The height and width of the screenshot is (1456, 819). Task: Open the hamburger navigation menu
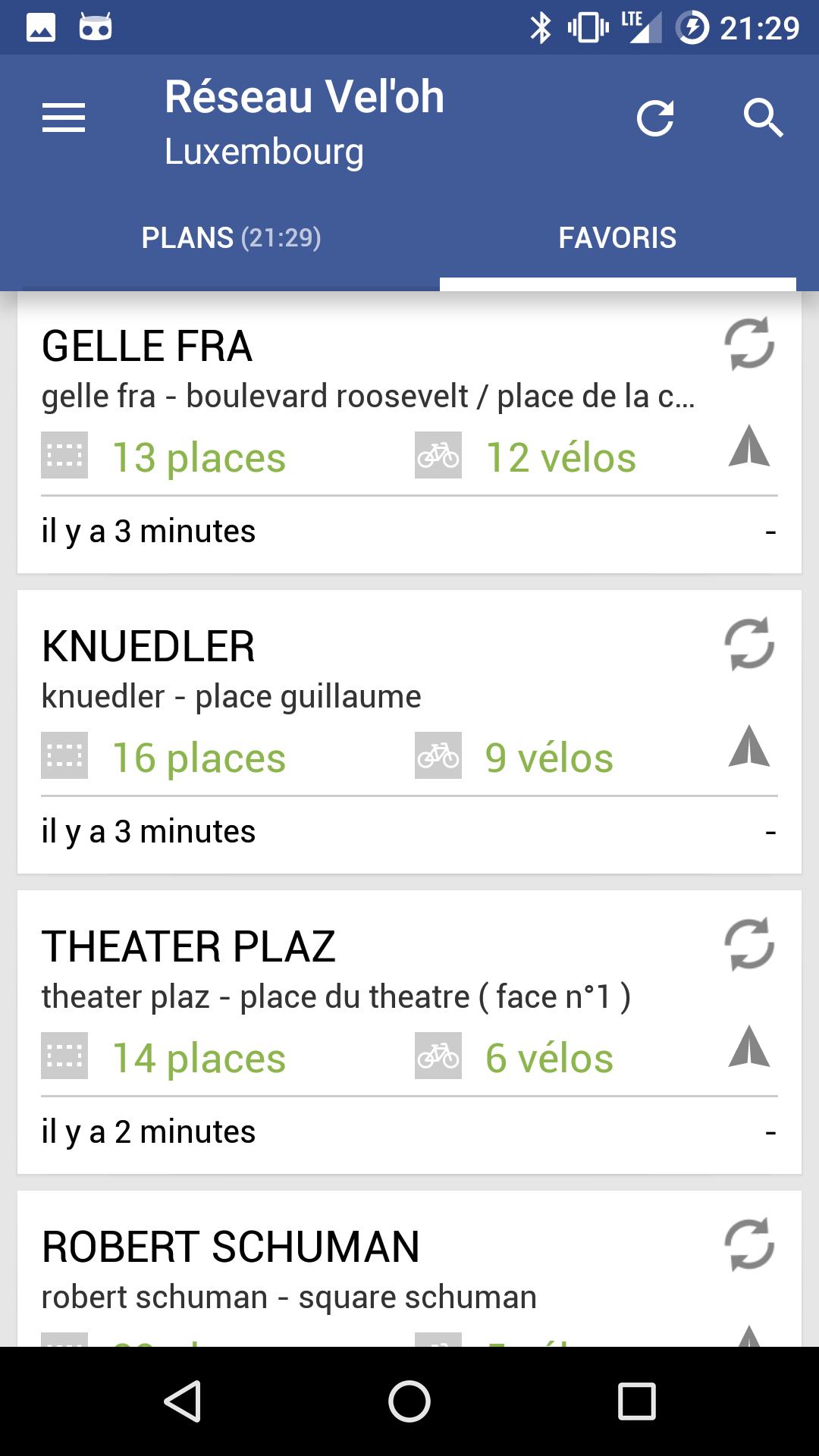coord(64,118)
